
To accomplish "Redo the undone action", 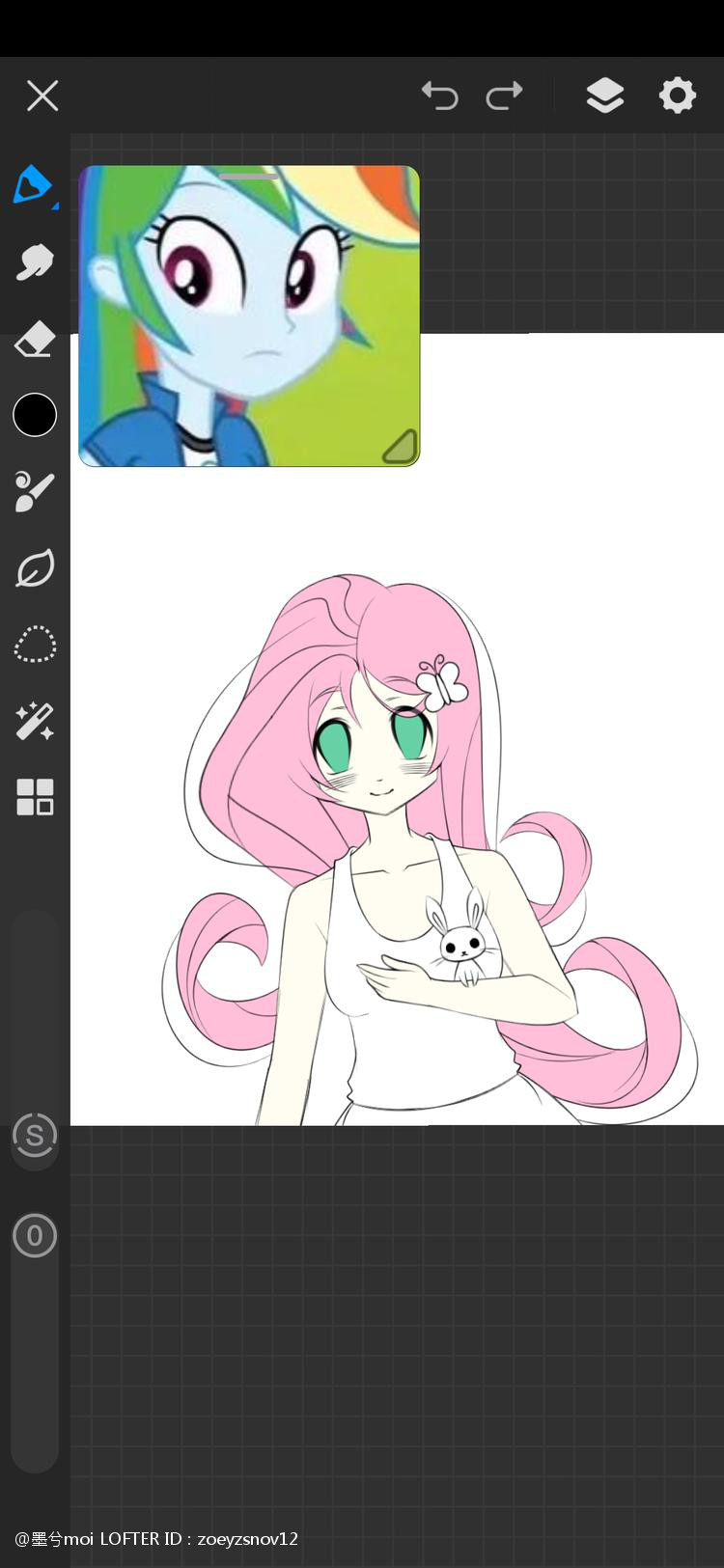I will [504, 96].
